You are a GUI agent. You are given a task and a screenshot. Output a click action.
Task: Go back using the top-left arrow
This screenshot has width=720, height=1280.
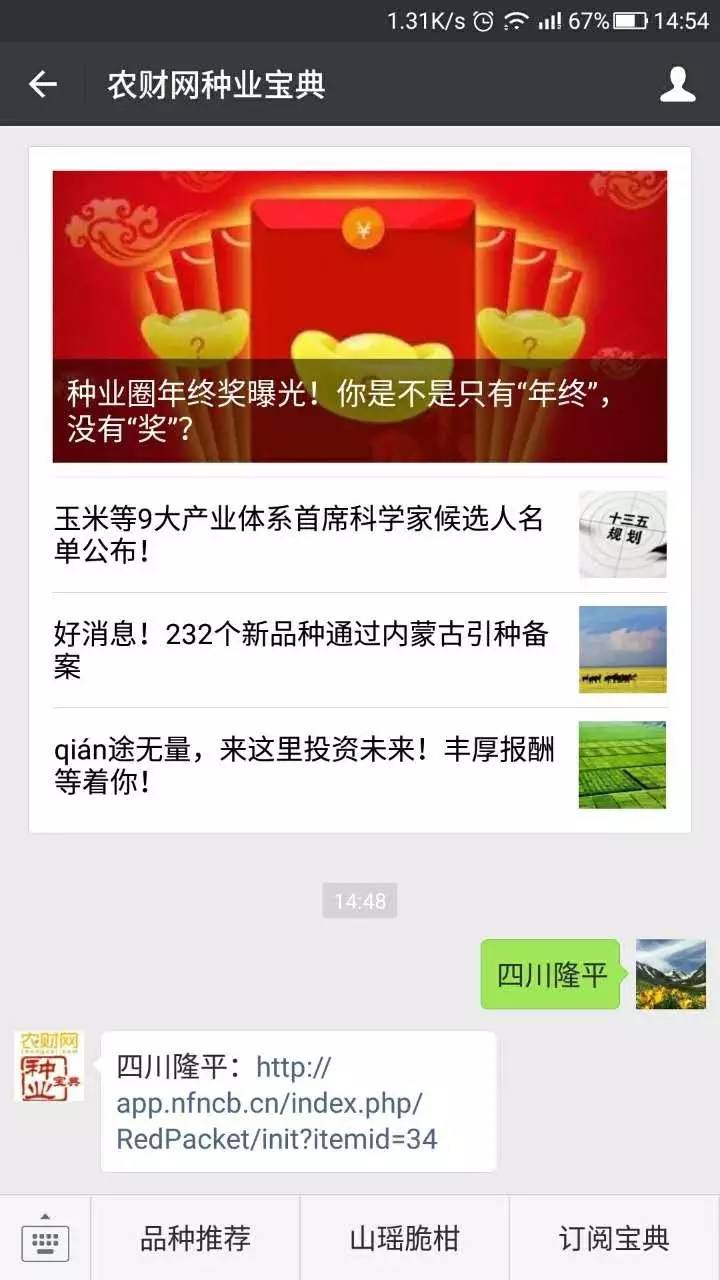(43, 85)
